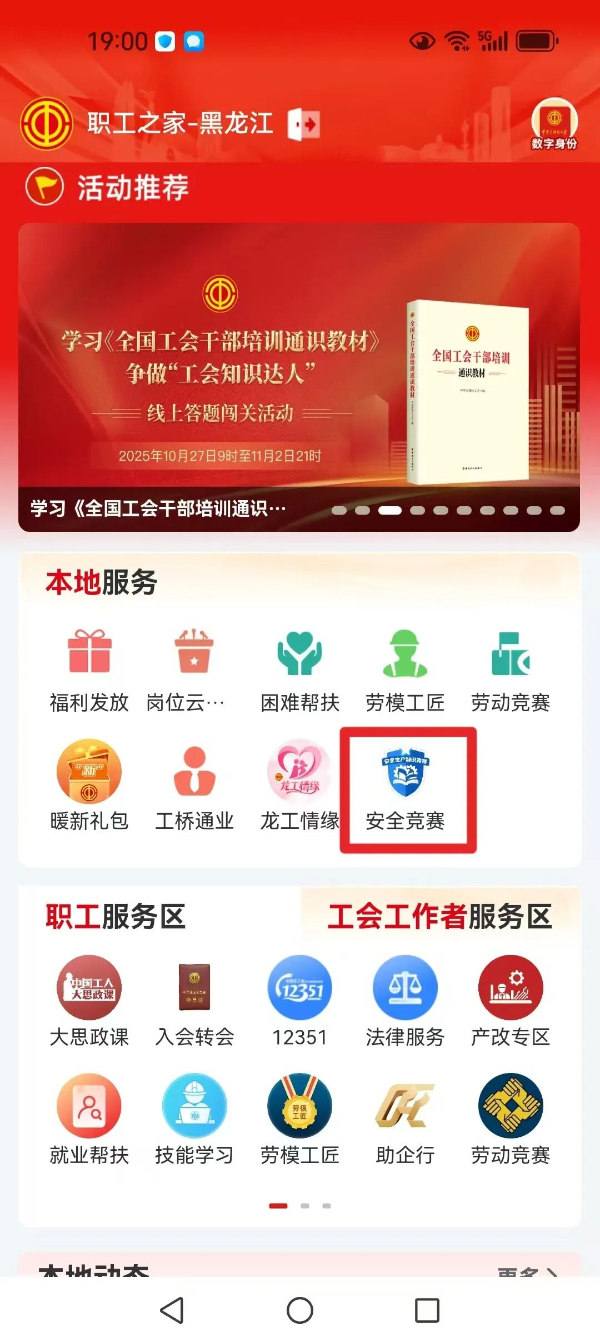Viewport: 600px width, 1344px height.
Task: Open 技能学习 skills learning
Action: [195, 1120]
